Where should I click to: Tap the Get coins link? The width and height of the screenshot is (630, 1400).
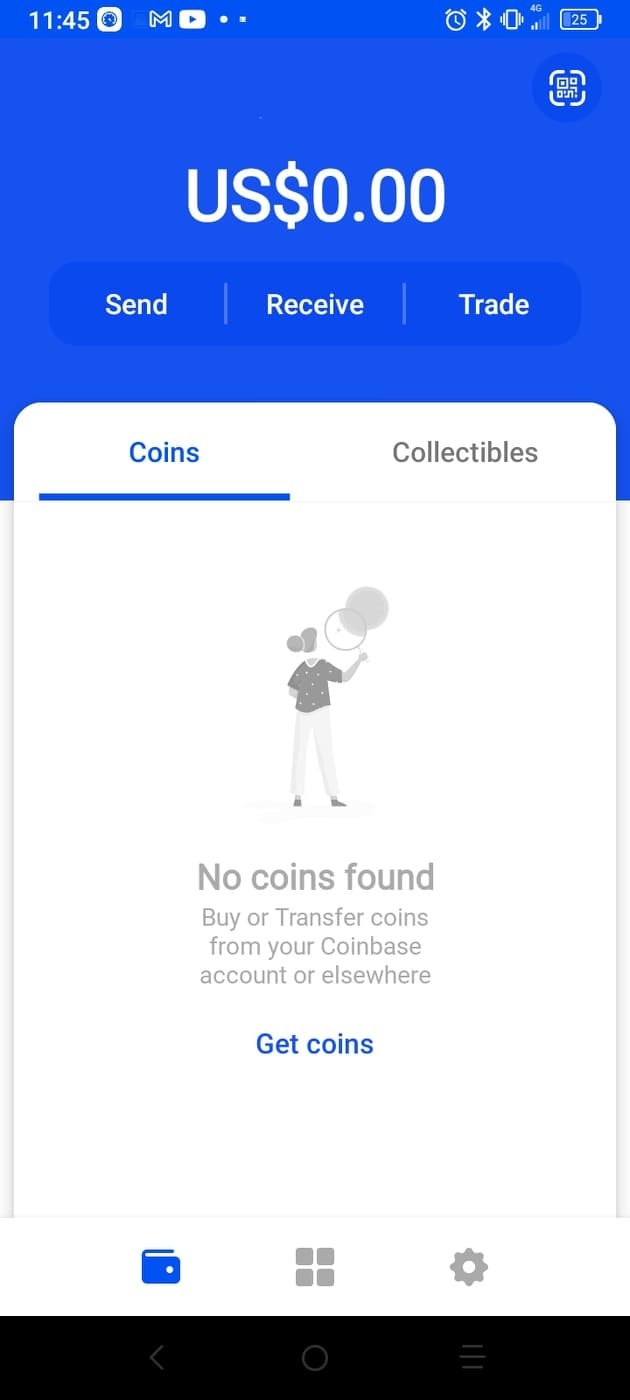pos(315,1044)
